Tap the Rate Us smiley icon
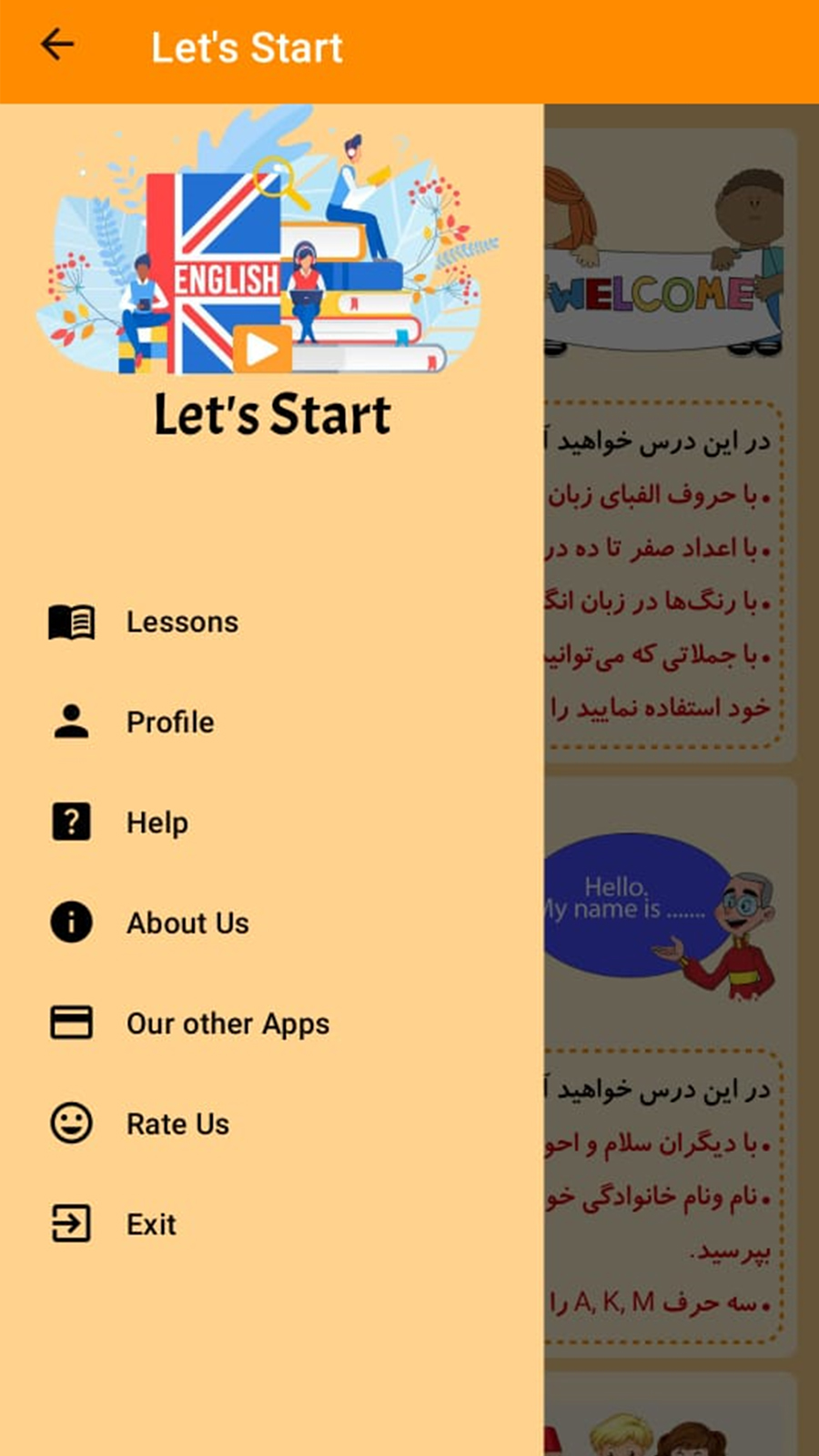The width and height of the screenshot is (819, 1456). (x=71, y=1123)
